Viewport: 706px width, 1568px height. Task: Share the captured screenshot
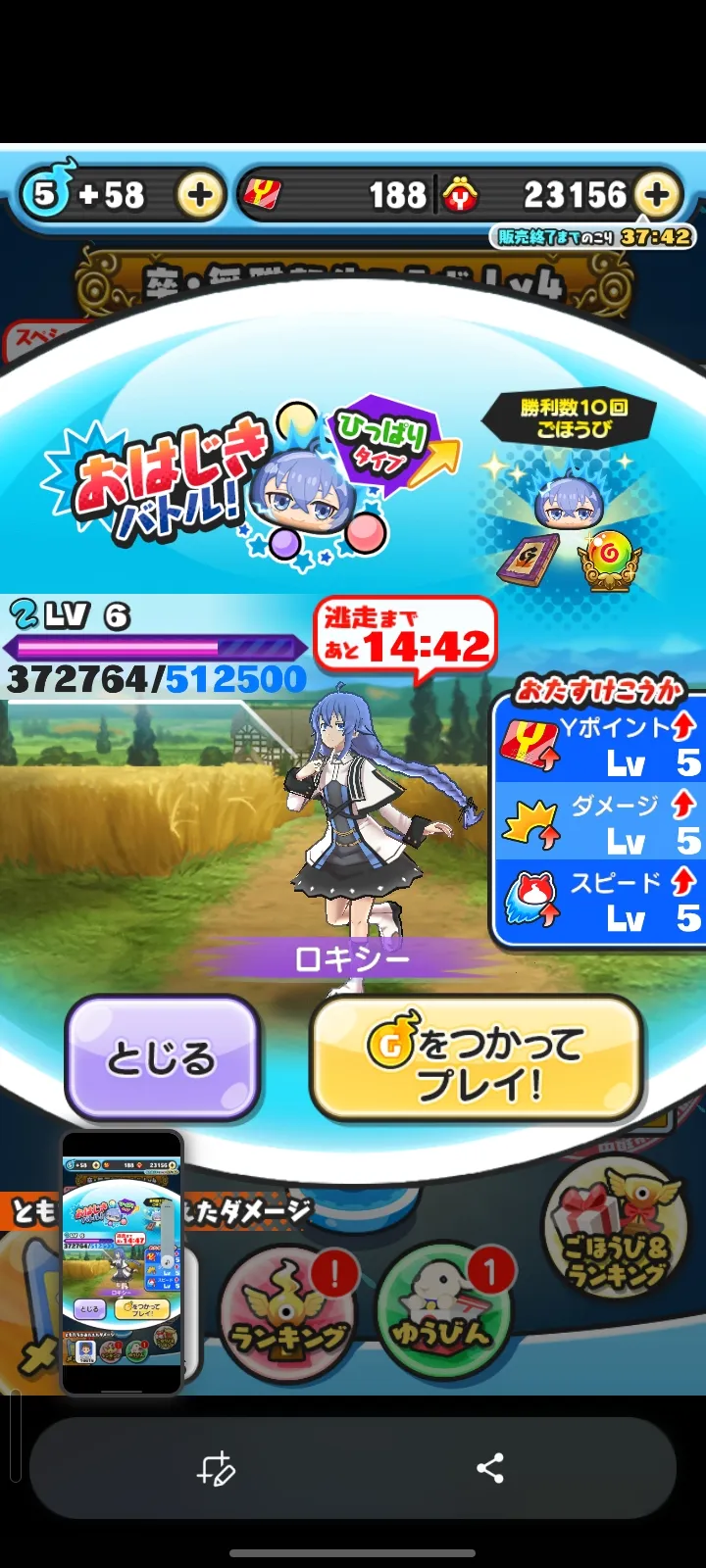click(x=490, y=1468)
